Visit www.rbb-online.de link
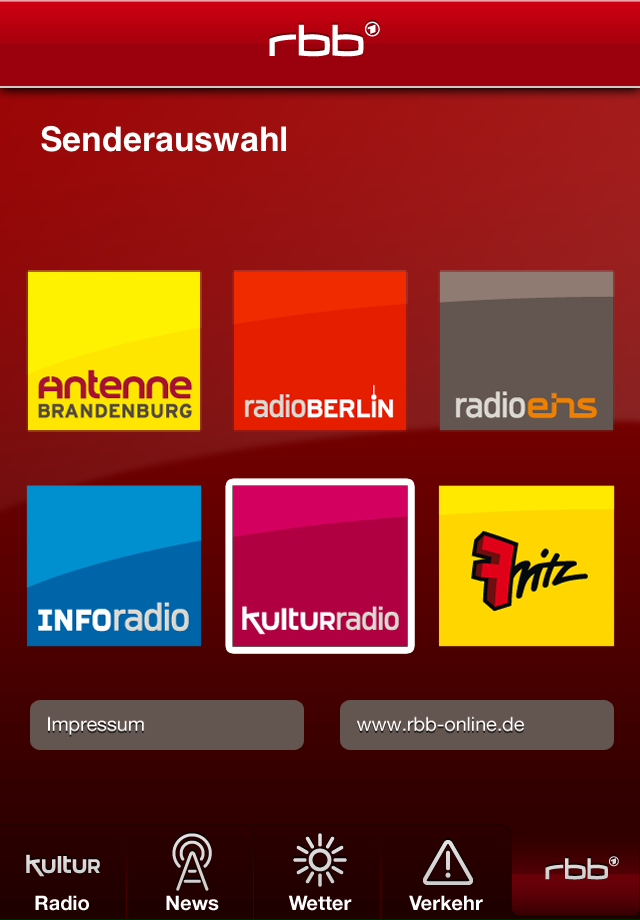The width and height of the screenshot is (640, 920). coord(476,725)
